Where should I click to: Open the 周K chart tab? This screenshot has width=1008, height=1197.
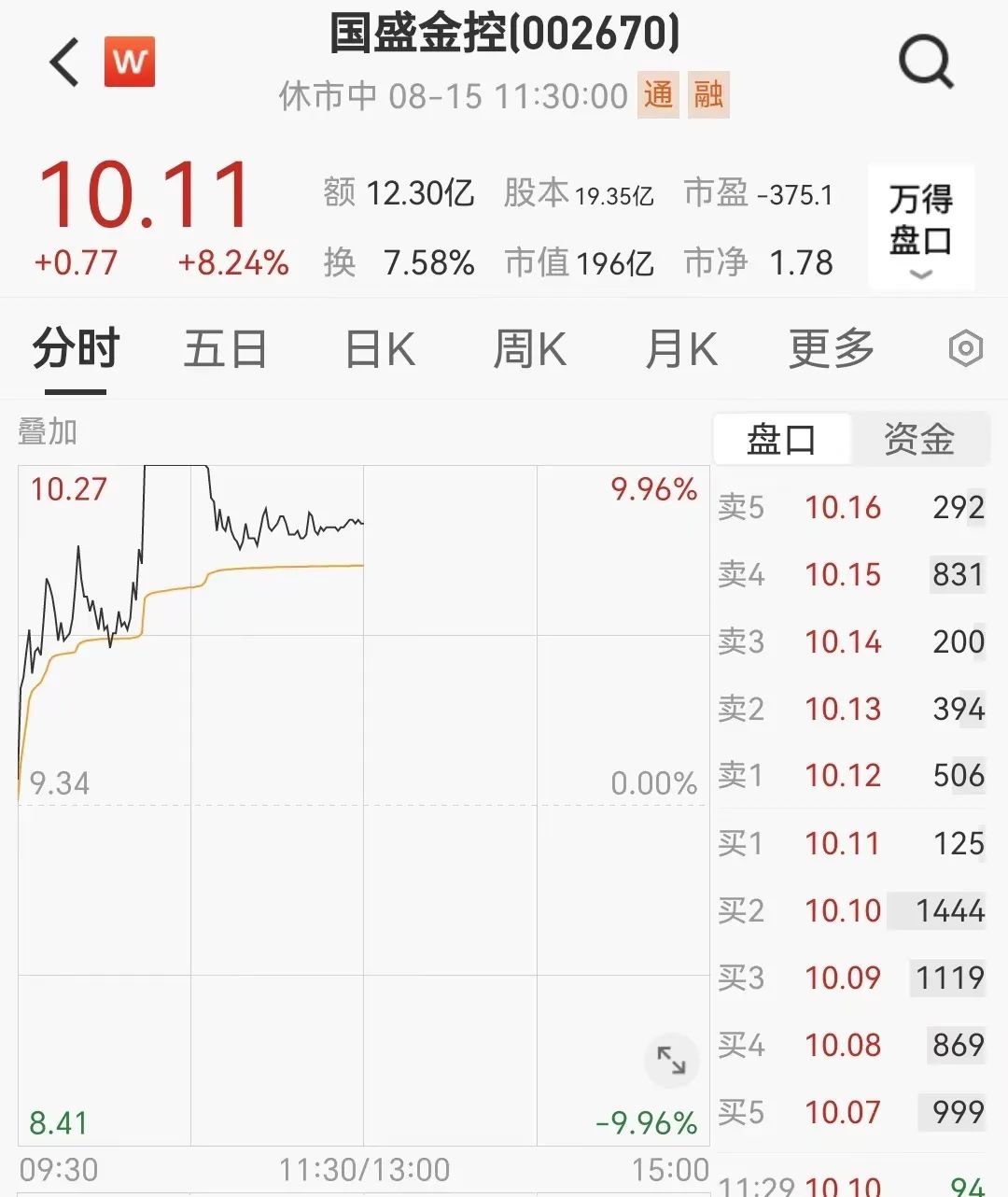[529, 350]
